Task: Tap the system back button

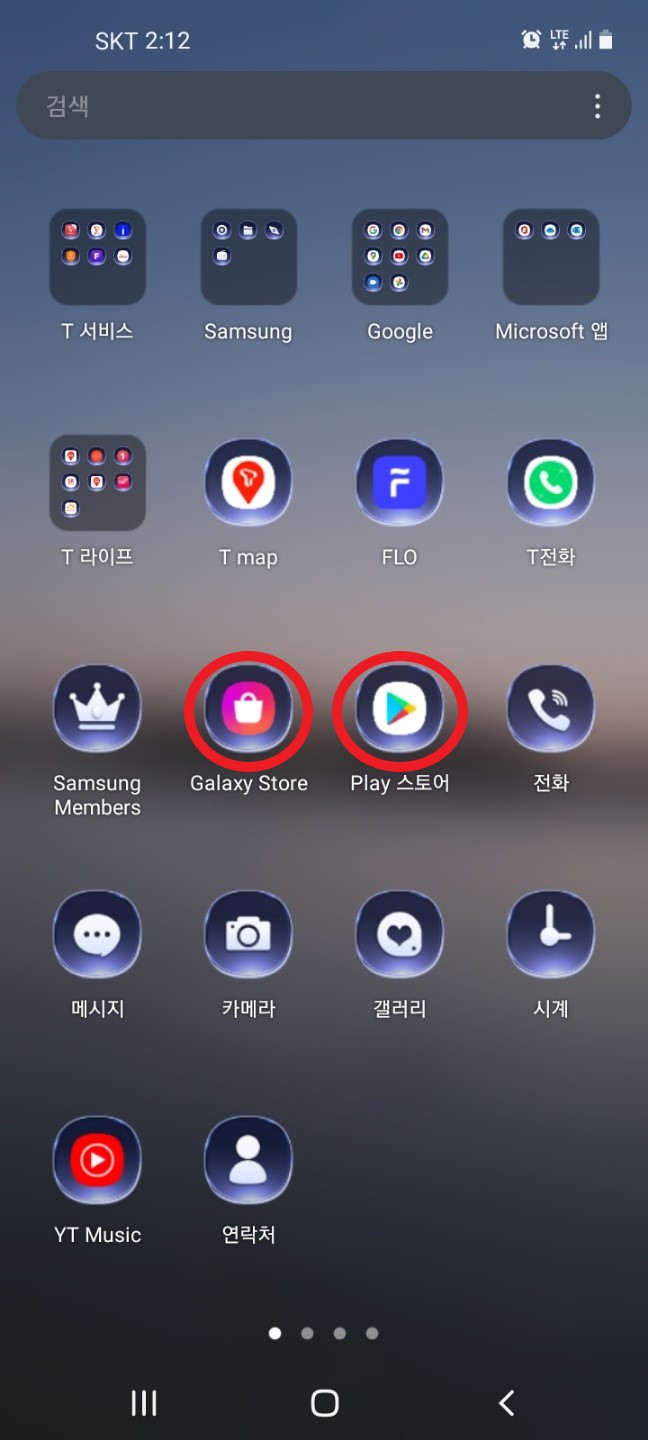Action: tap(507, 1403)
